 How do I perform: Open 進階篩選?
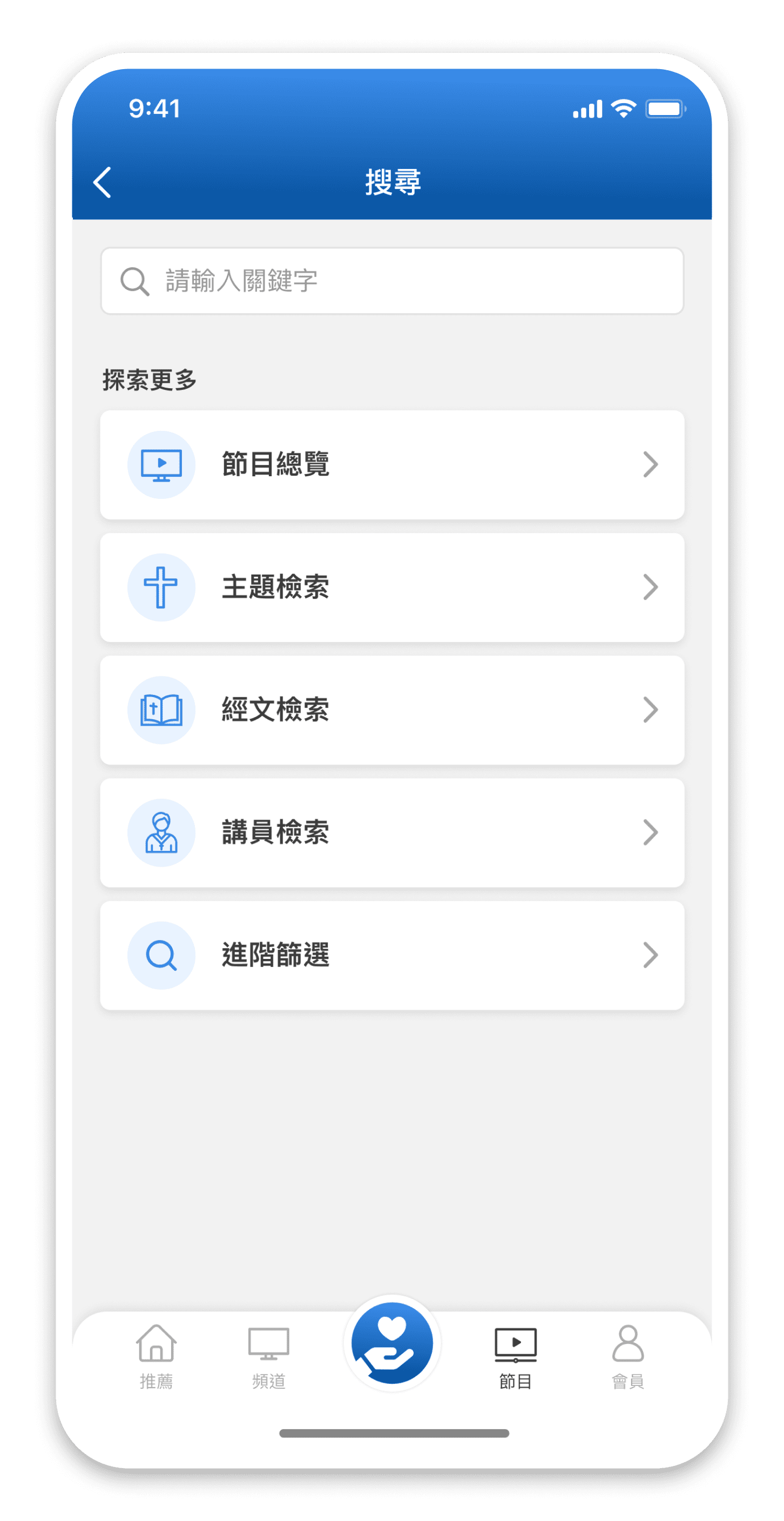click(392, 955)
